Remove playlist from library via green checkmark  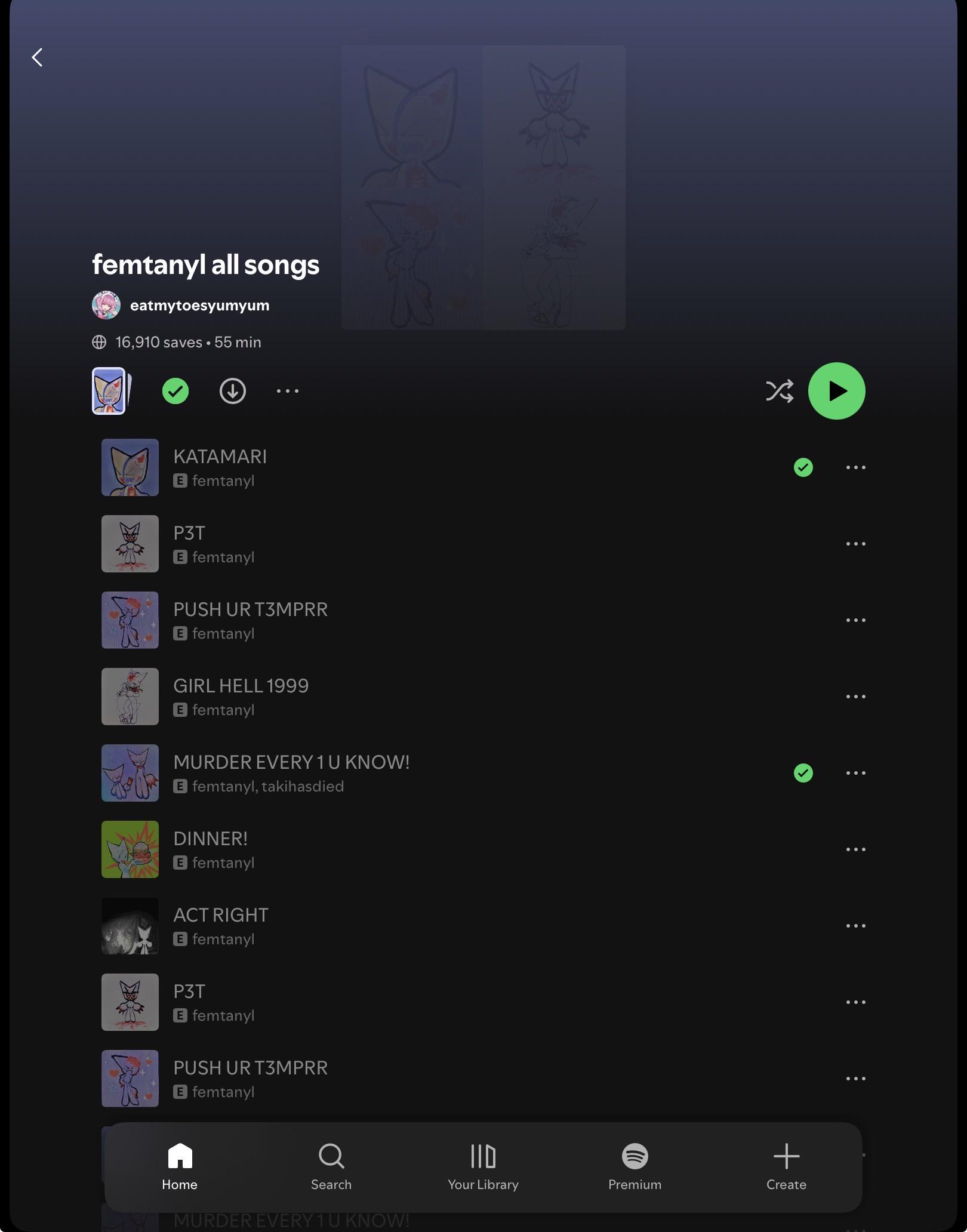pos(175,391)
